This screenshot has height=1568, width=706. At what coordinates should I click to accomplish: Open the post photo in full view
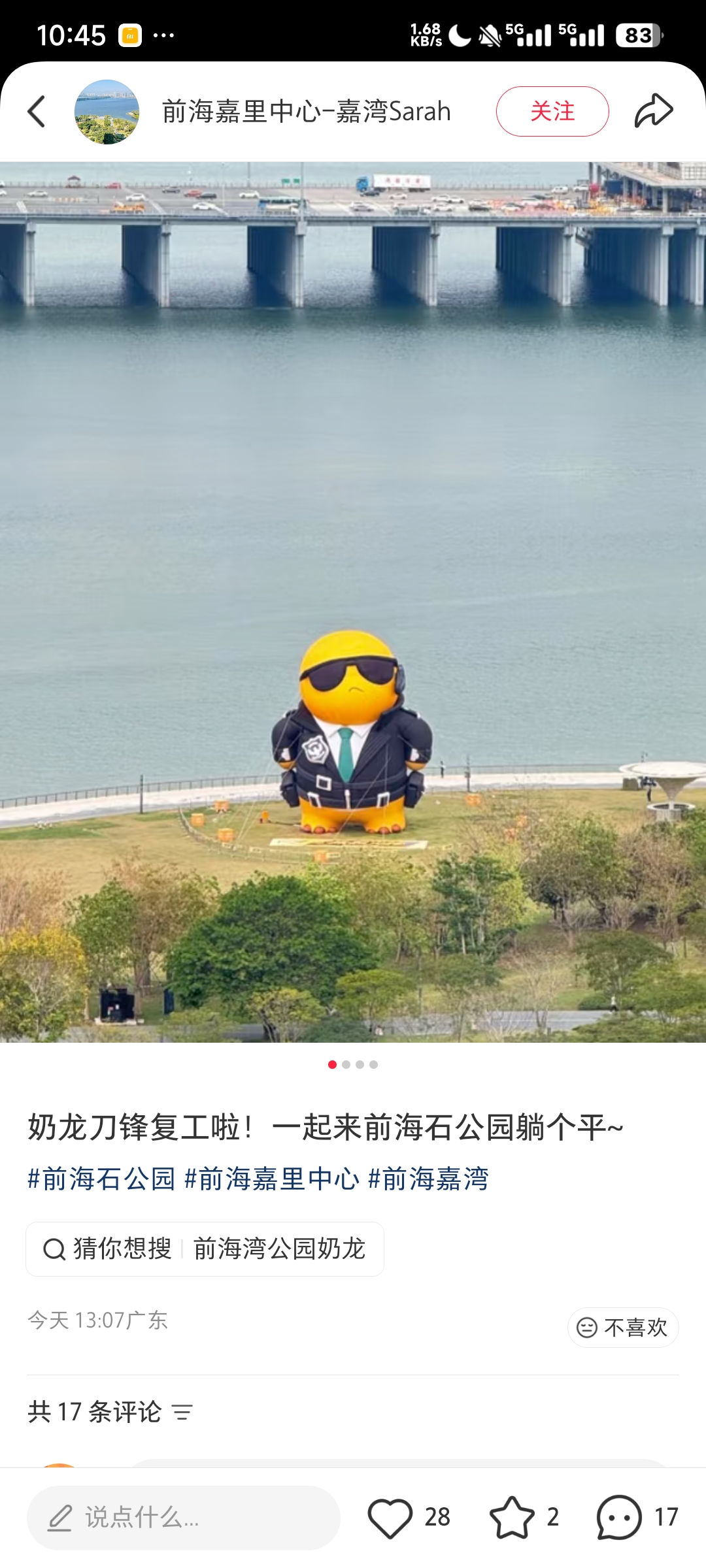(x=353, y=601)
